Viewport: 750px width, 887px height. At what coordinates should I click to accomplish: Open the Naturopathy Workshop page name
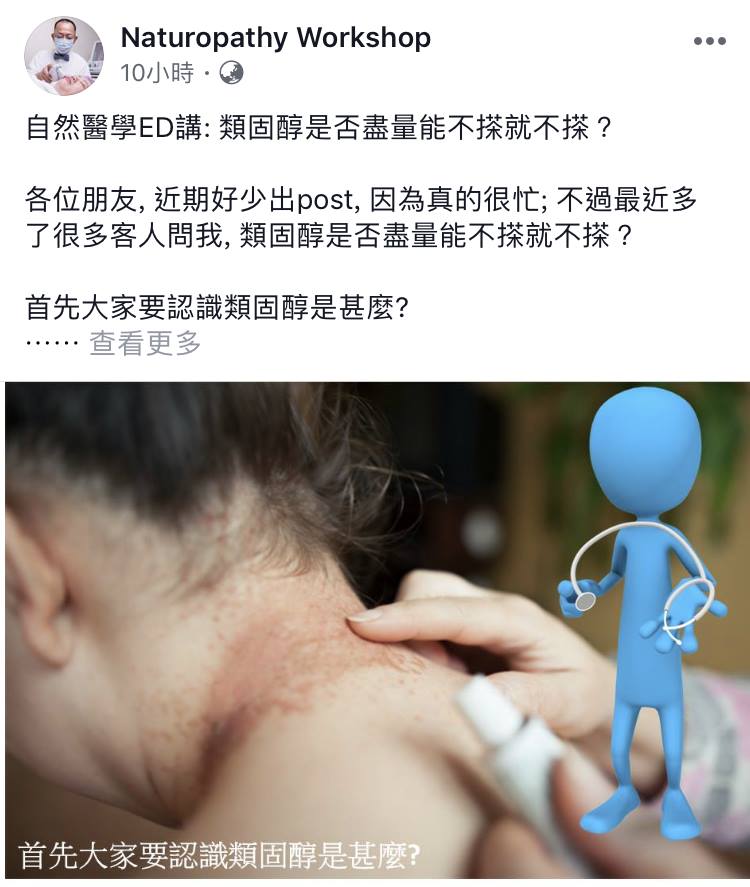coord(275,38)
